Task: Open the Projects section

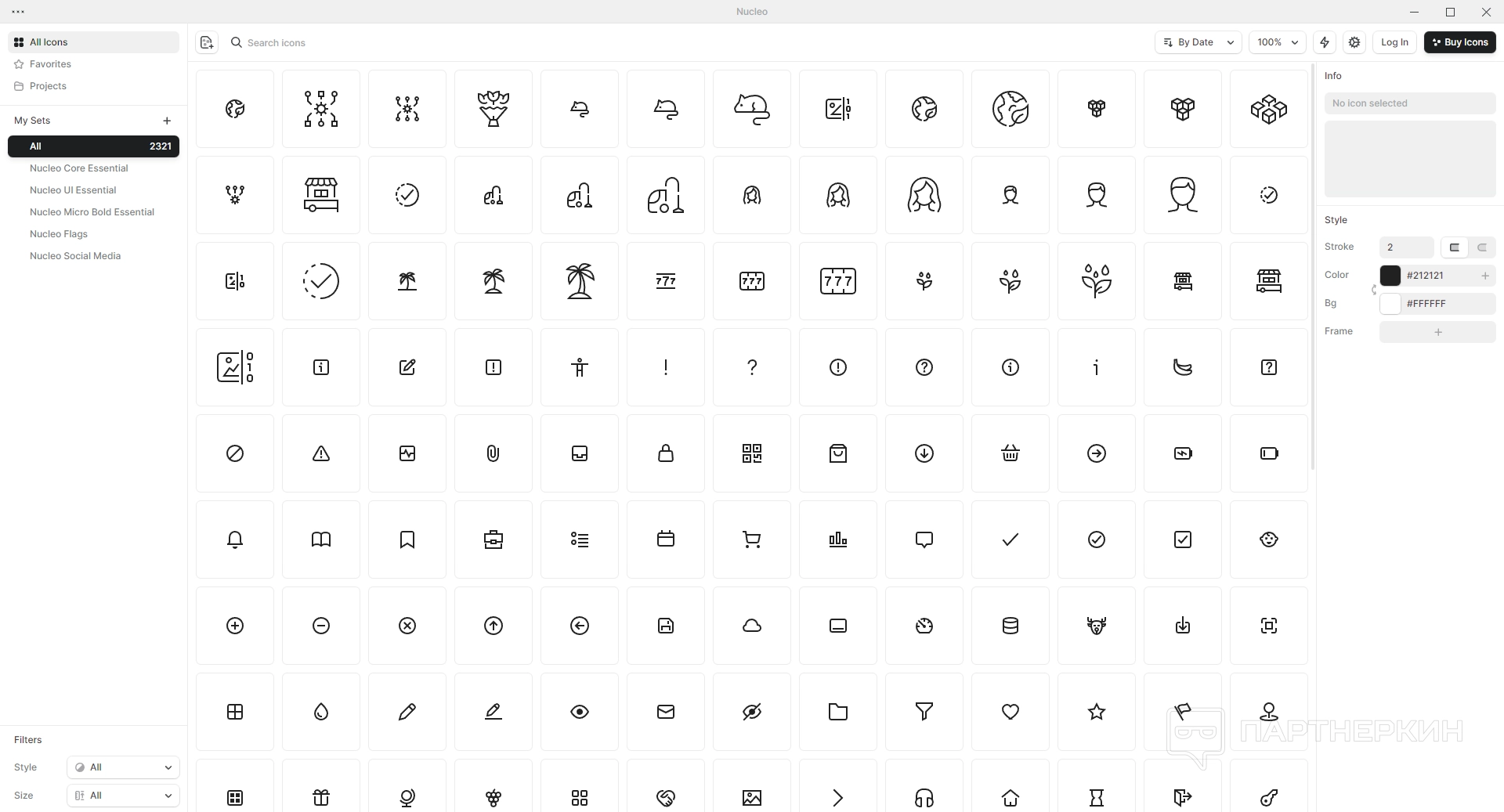Action: point(48,86)
